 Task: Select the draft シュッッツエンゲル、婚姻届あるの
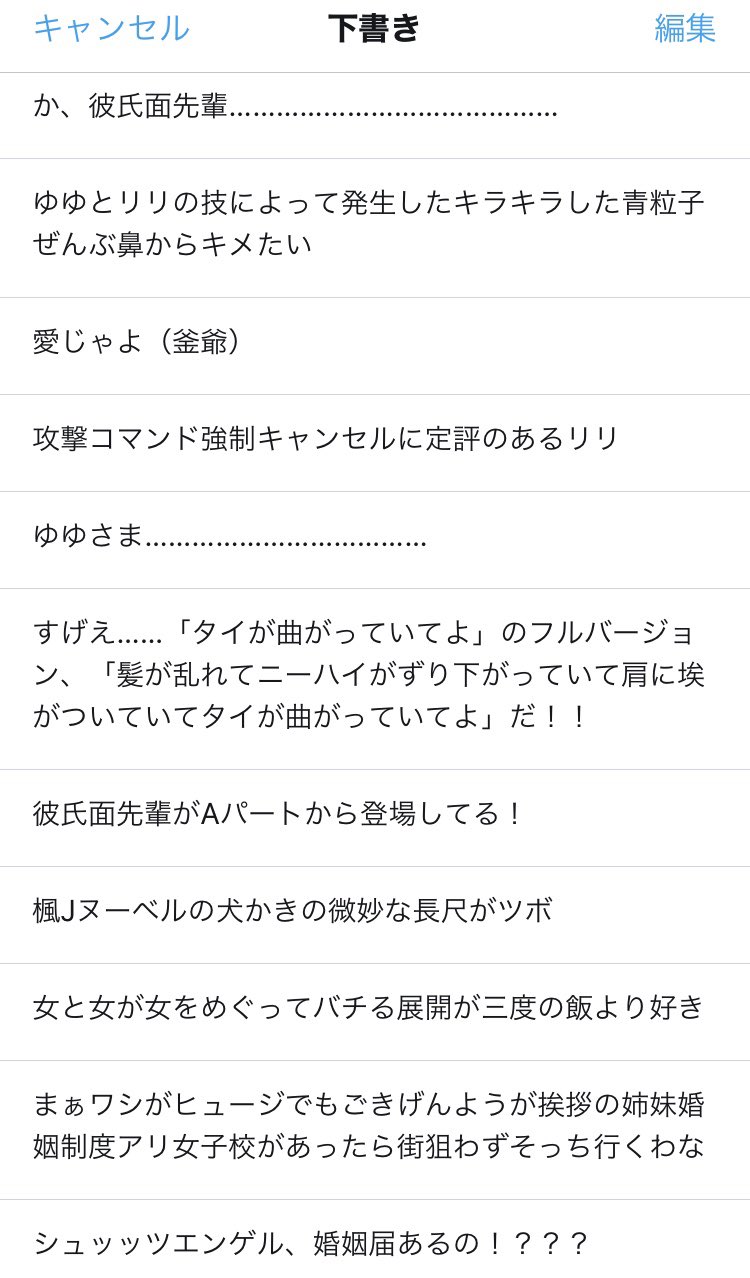coord(311,1243)
